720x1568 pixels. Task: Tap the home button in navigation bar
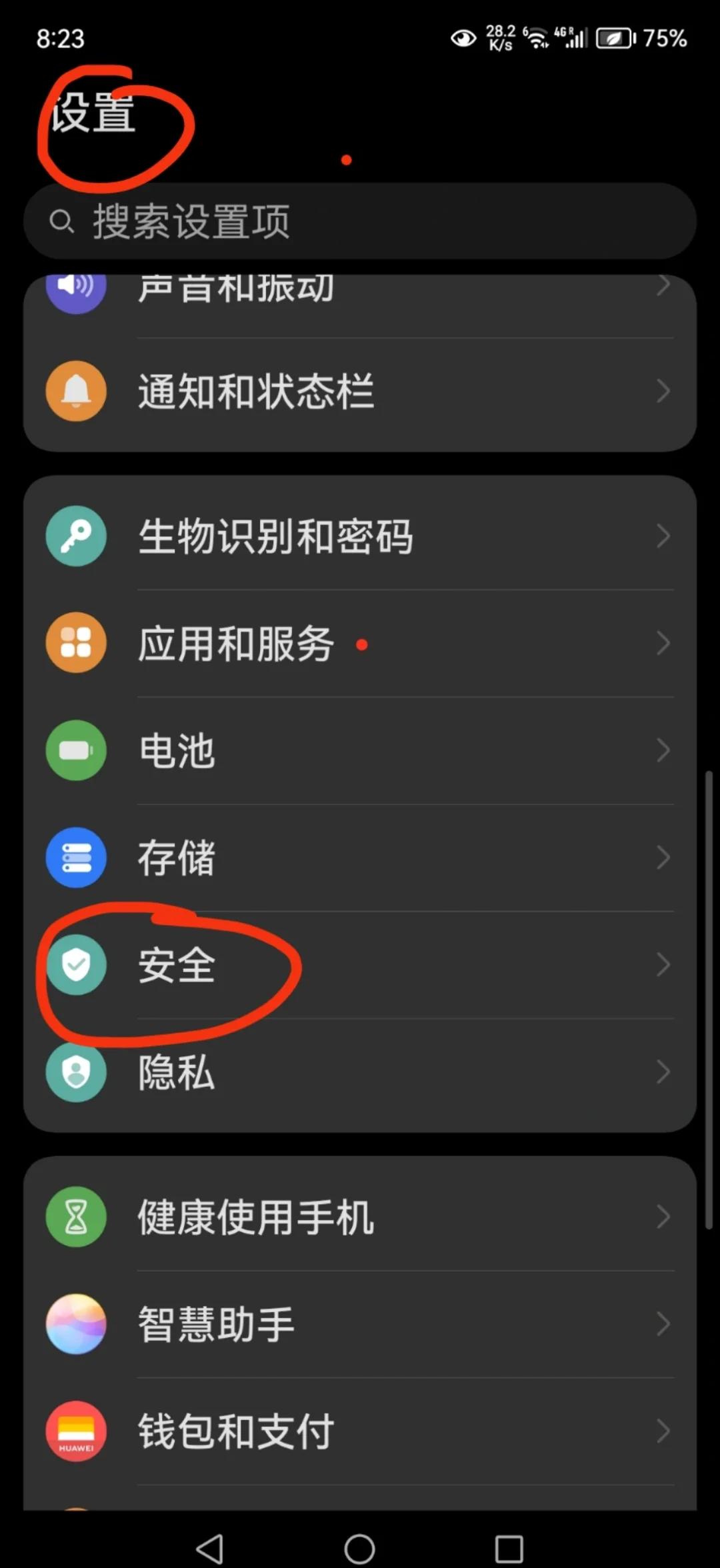point(359,1549)
